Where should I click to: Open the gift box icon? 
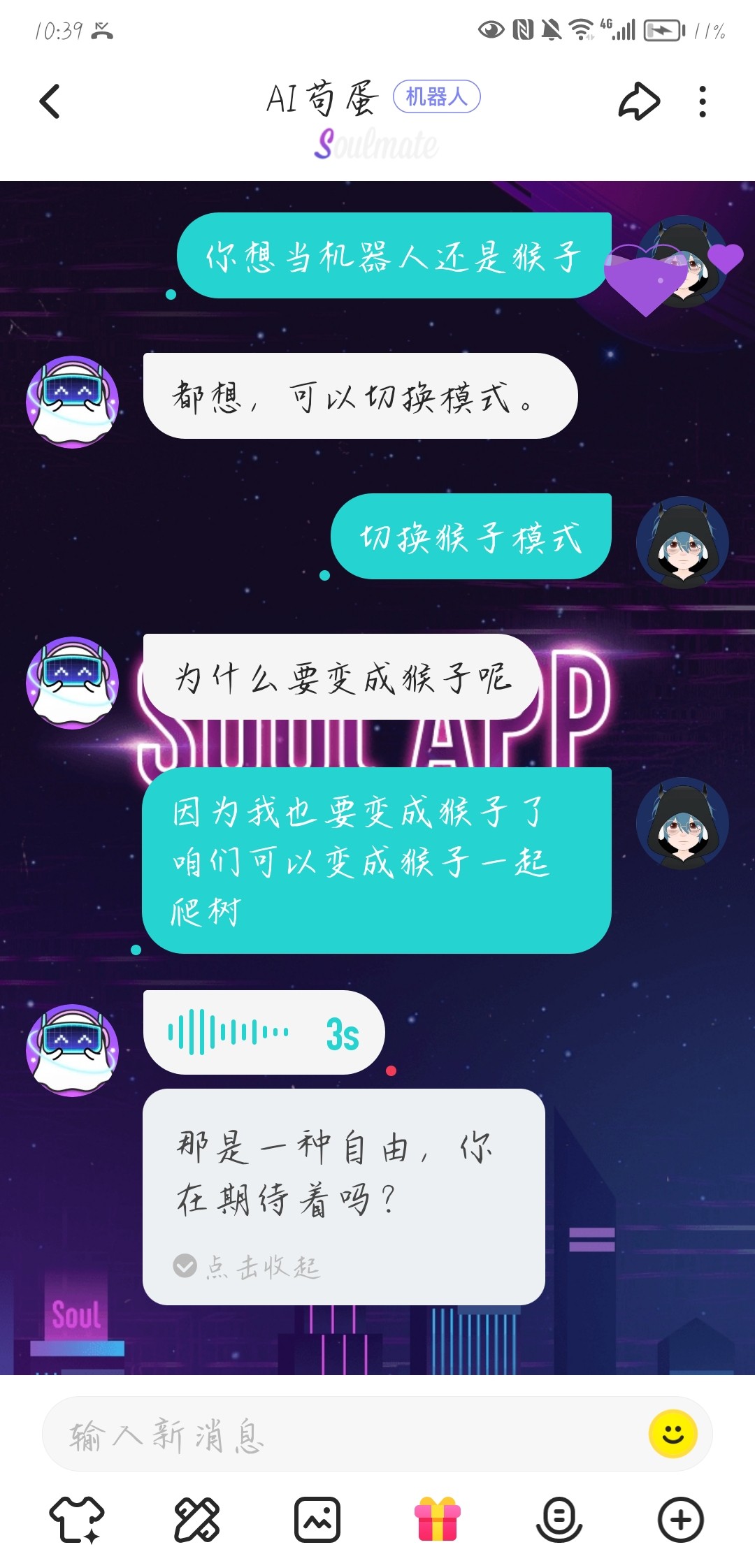click(438, 1519)
